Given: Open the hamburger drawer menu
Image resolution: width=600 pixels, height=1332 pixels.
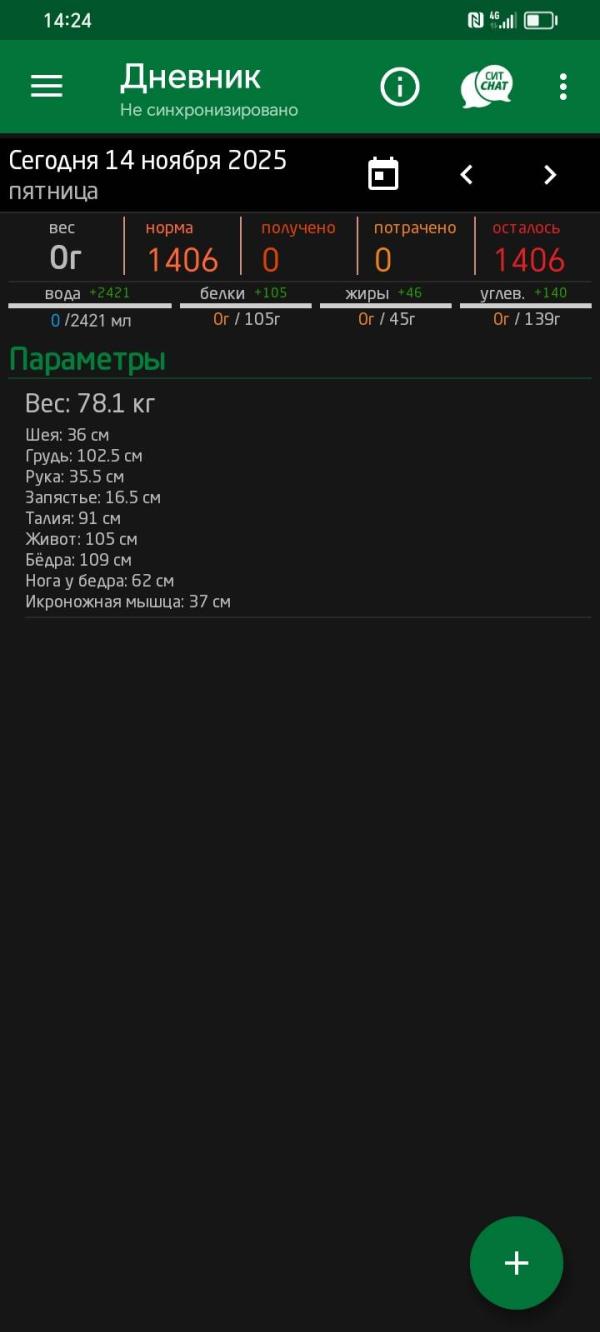Looking at the screenshot, I should click(46, 87).
